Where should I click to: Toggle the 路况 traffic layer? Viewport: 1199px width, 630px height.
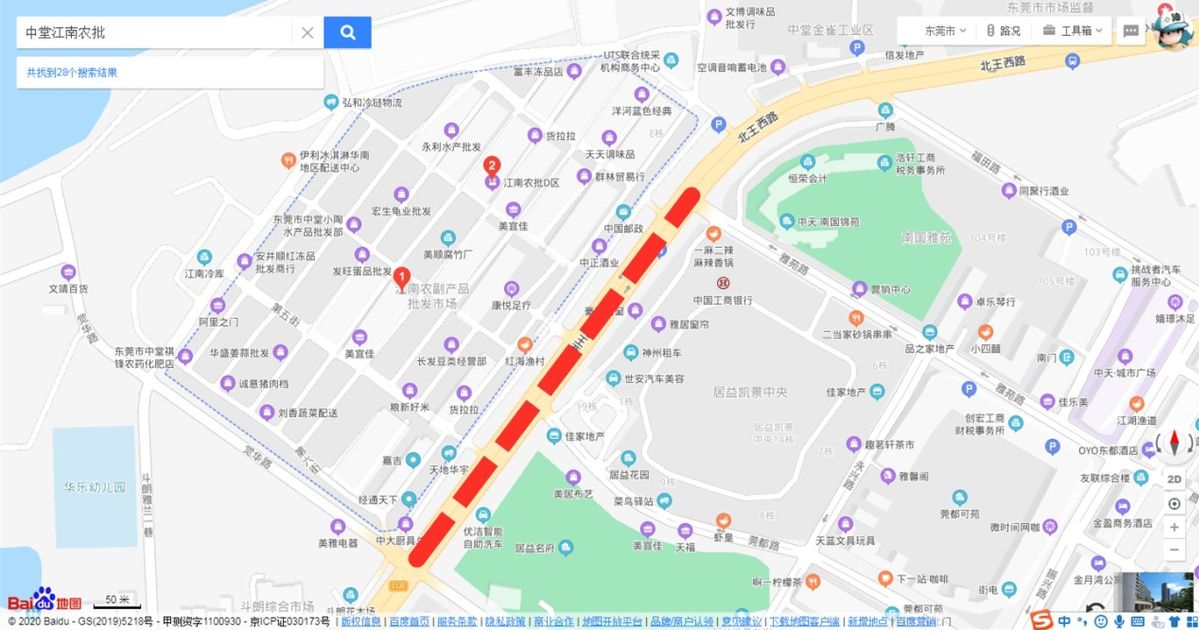[x=1003, y=31]
